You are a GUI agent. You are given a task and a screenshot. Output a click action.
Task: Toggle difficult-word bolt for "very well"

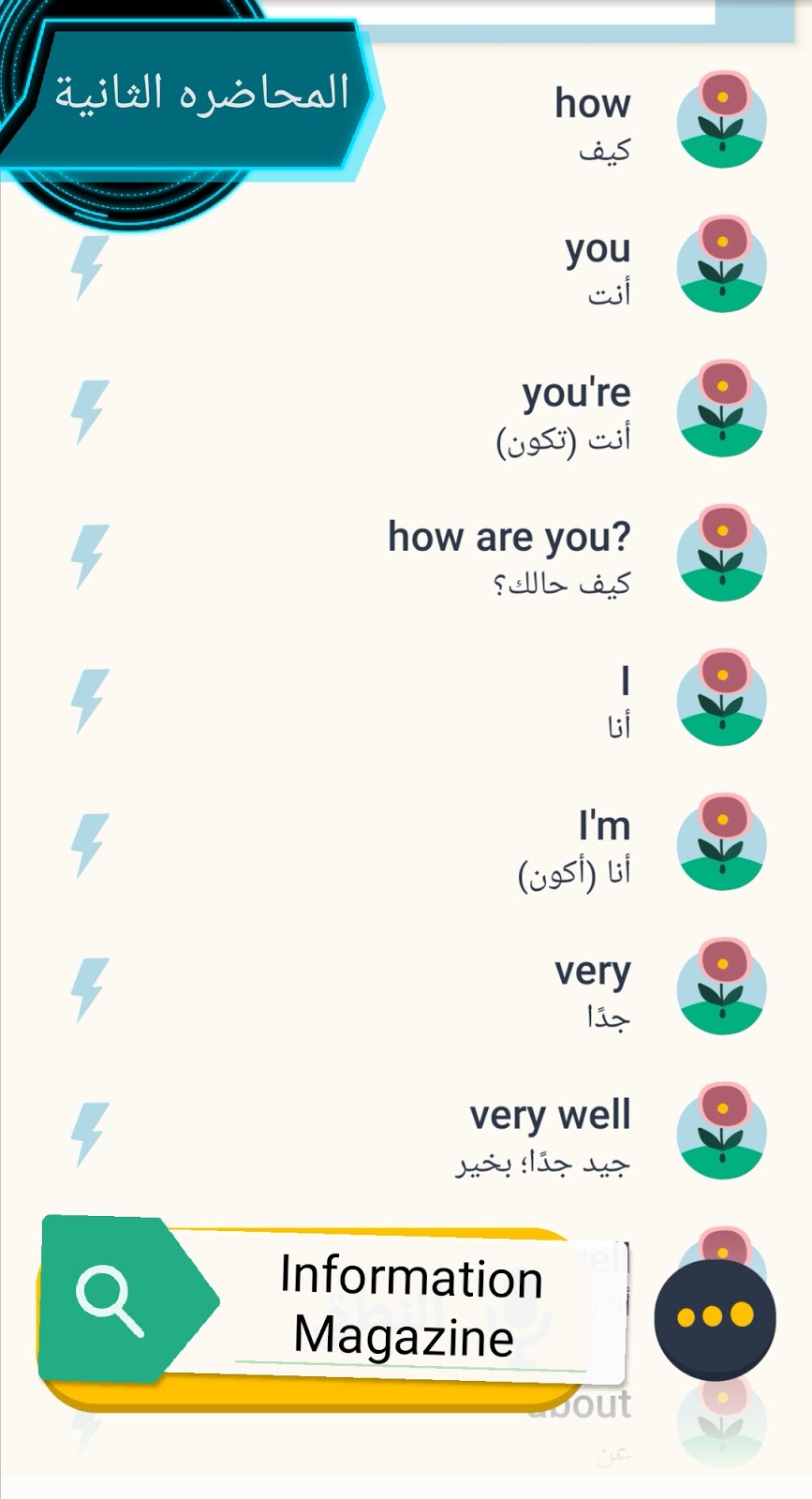coord(89,1133)
